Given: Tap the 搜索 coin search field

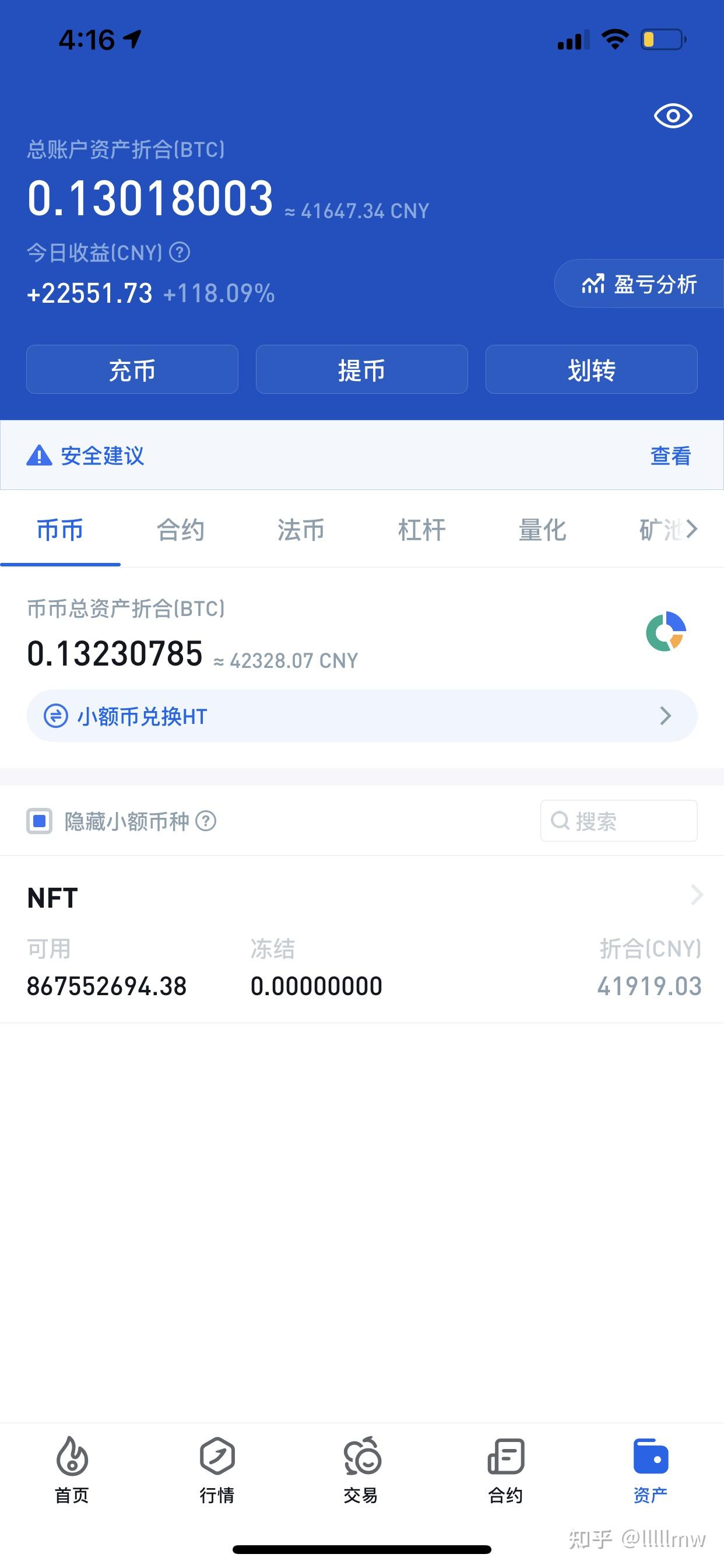Looking at the screenshot, I should point(618,821).
